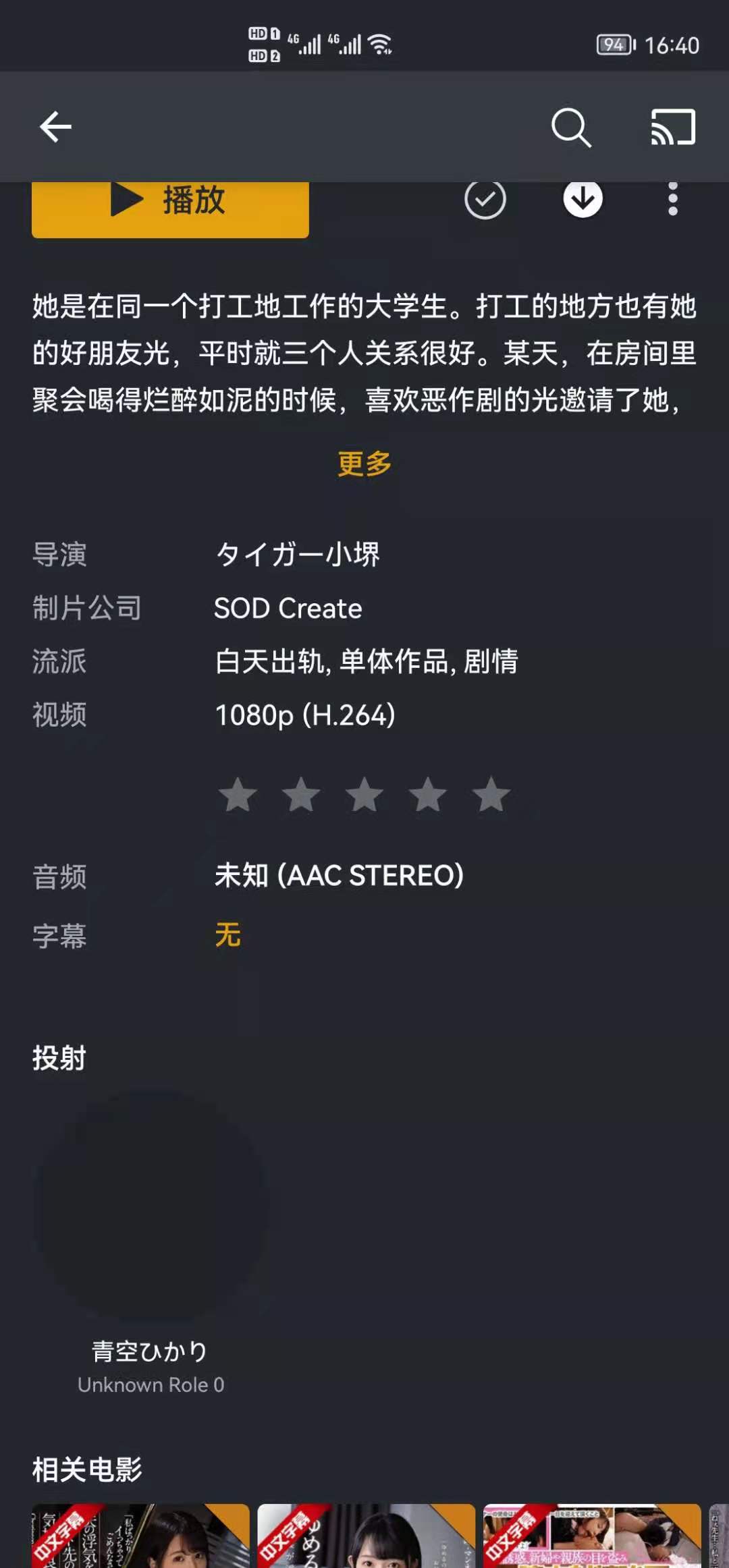Open the first related movie poster
The image size is (729, 1568).
(140, 1536)
